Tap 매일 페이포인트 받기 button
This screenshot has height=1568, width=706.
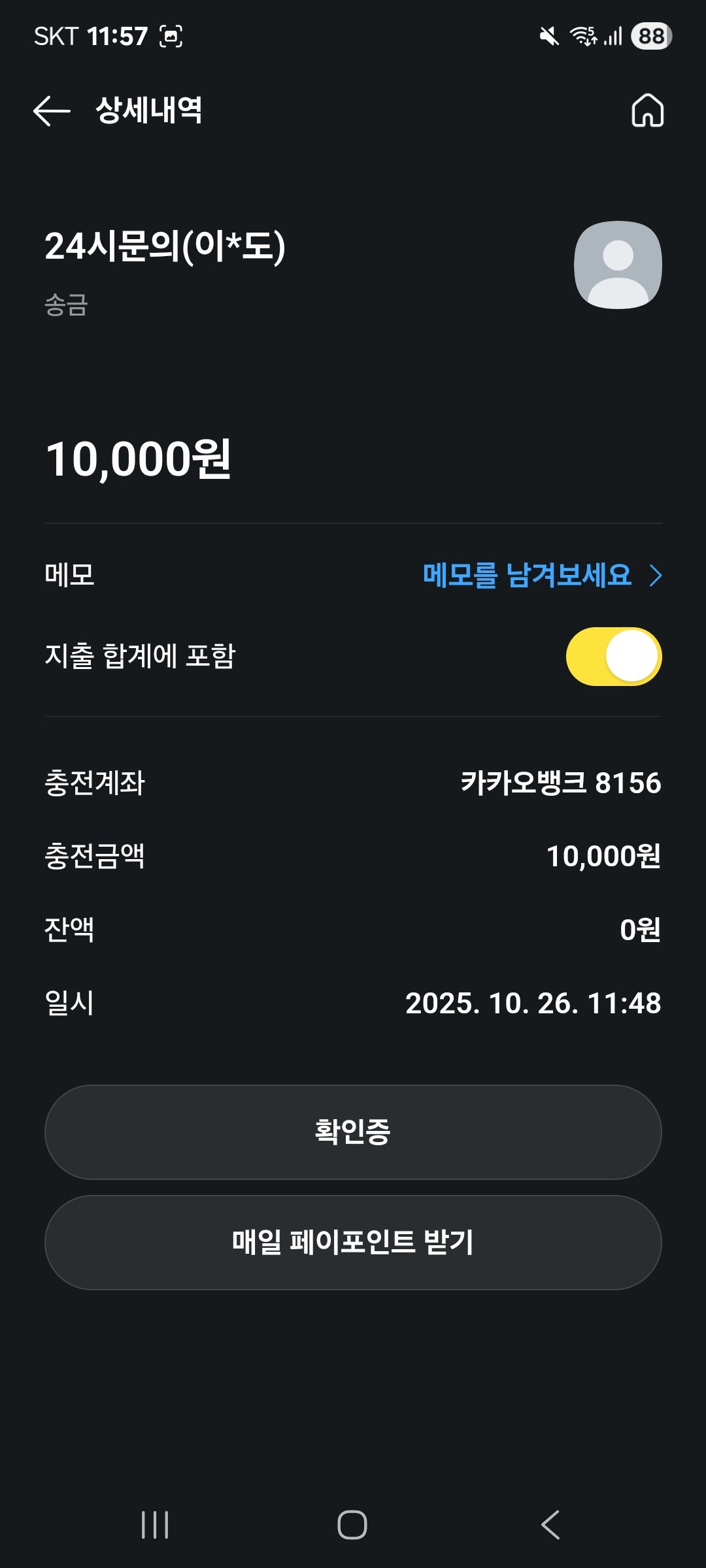(x=353, y=1243)
